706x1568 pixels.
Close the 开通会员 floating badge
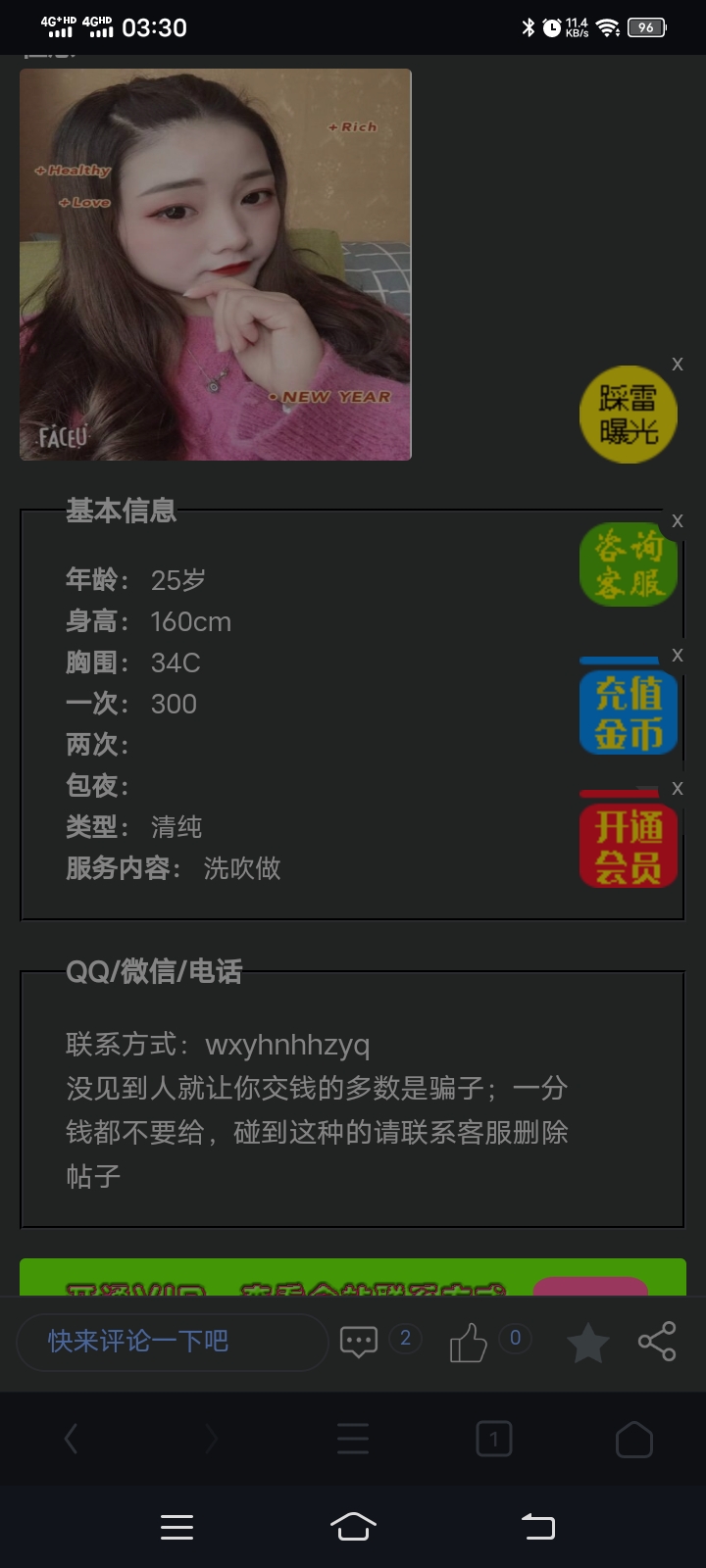pos(677,788)
